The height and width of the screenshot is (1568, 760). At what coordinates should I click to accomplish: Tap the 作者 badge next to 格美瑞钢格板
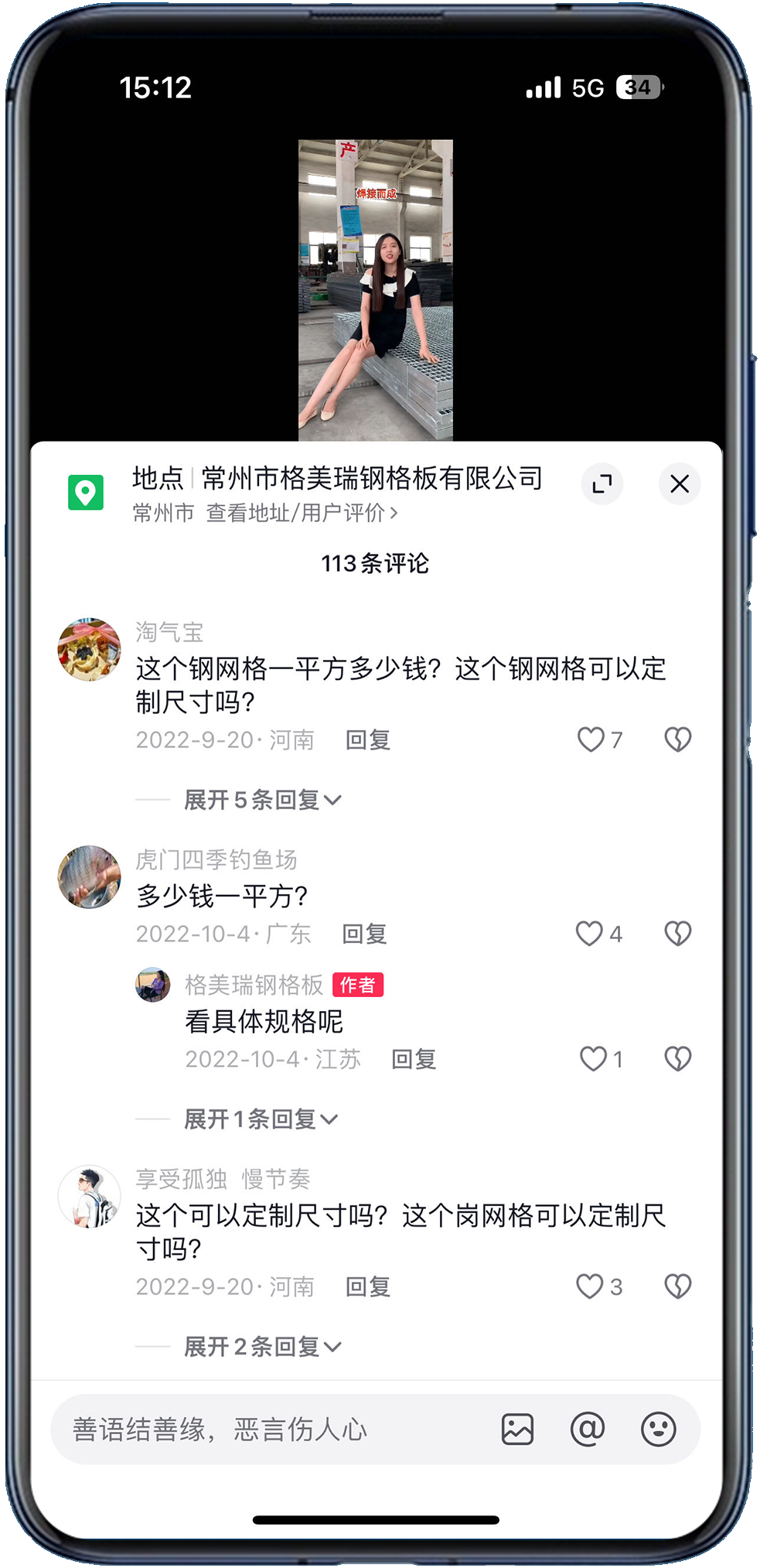tap(358, 985)
